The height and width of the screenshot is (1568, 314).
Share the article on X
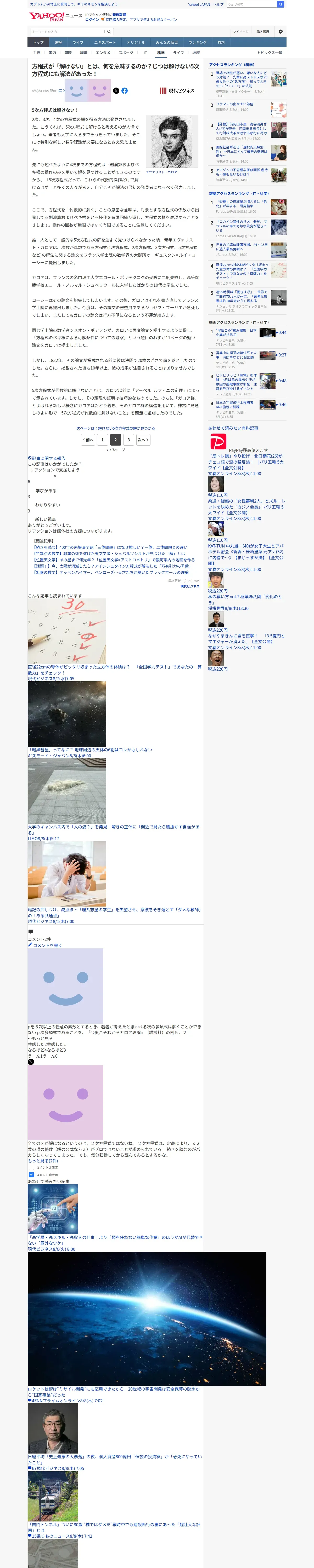(x=116, y=91)
